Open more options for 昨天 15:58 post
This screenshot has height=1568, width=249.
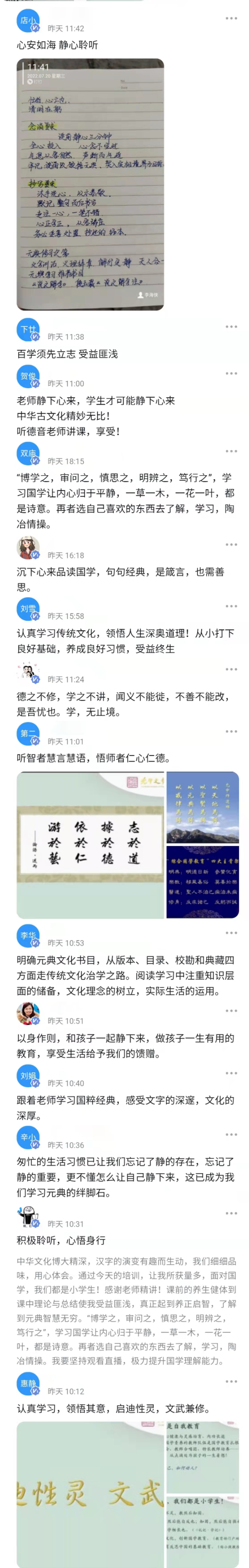point(231,606)
